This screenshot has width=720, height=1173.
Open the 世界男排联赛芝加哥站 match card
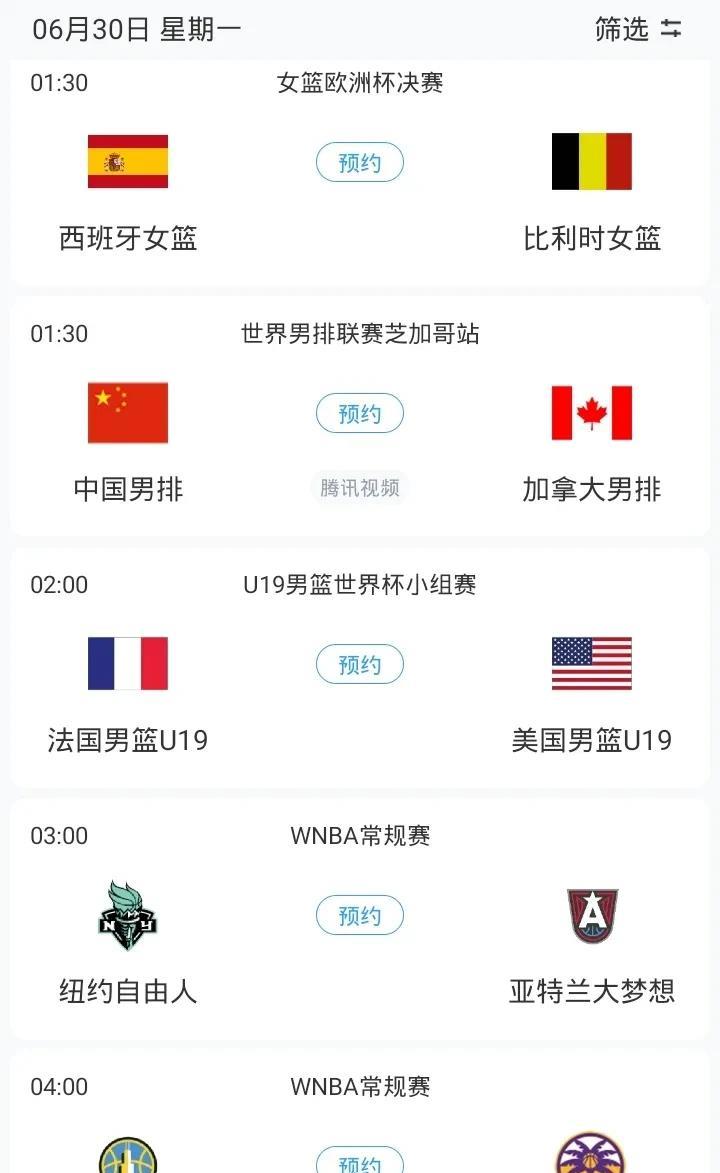click(360, 416)
